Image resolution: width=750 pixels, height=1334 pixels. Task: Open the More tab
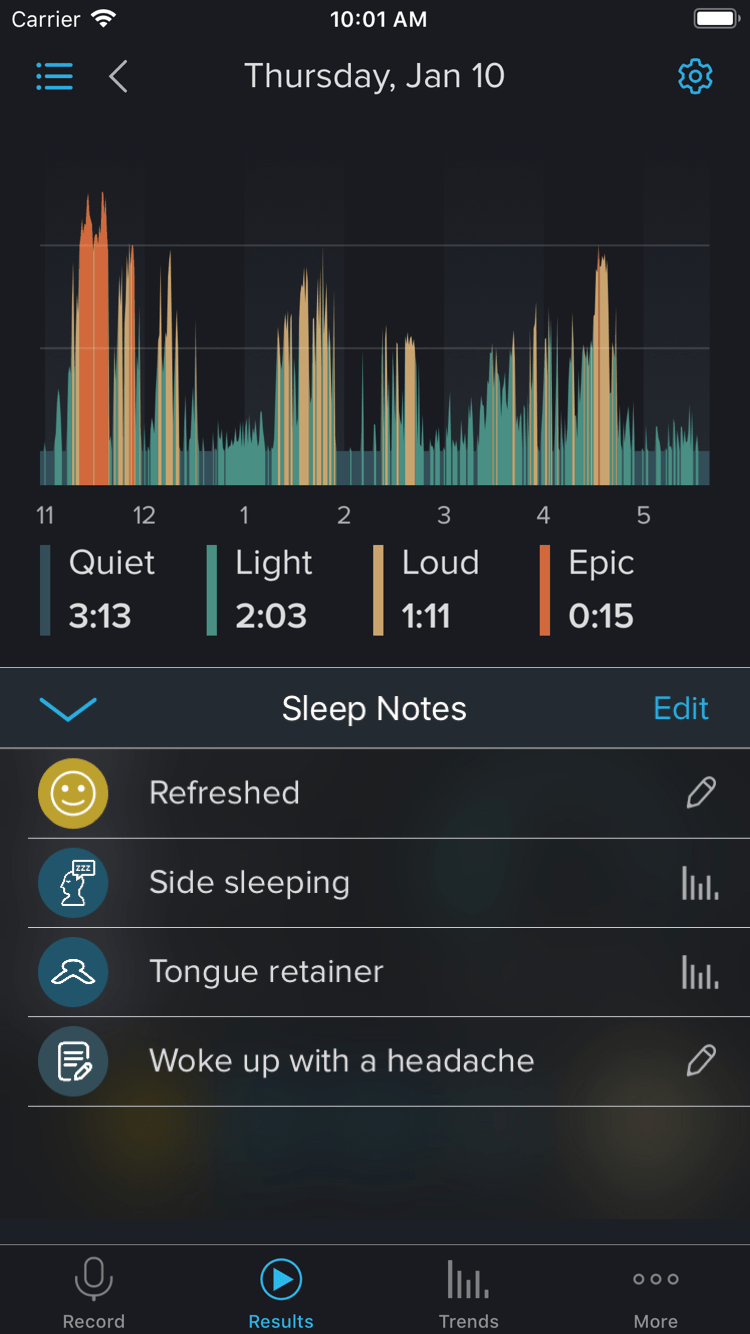pyautogui.click(x=656, y=1293)
